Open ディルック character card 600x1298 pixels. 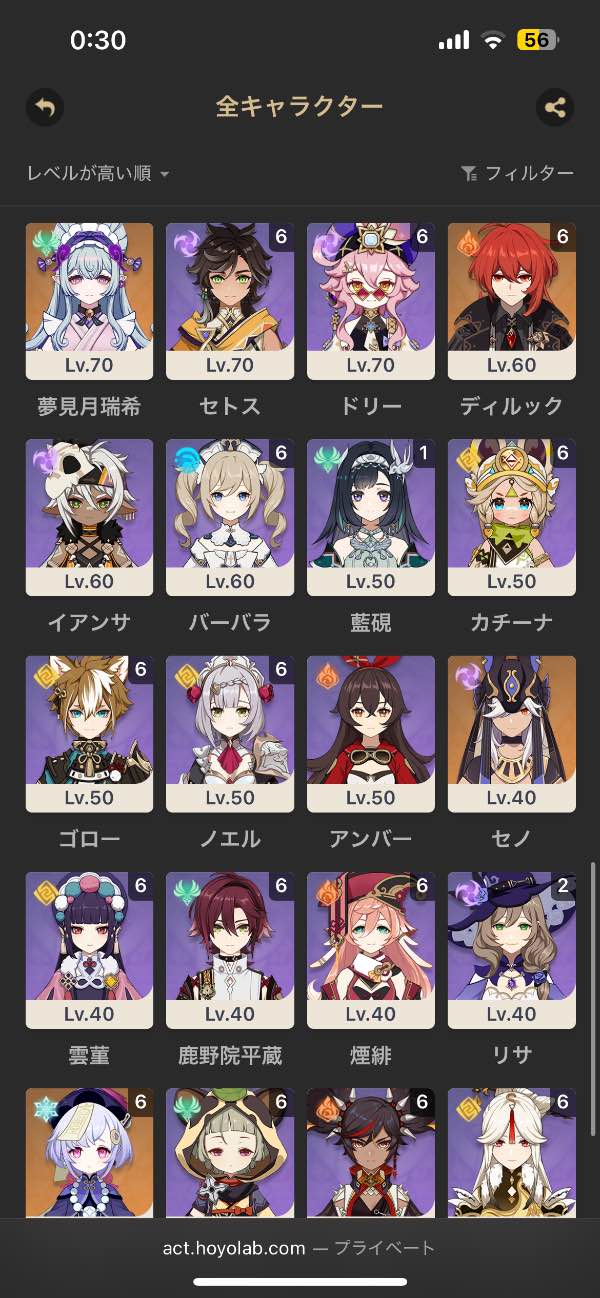click(512, 301)
